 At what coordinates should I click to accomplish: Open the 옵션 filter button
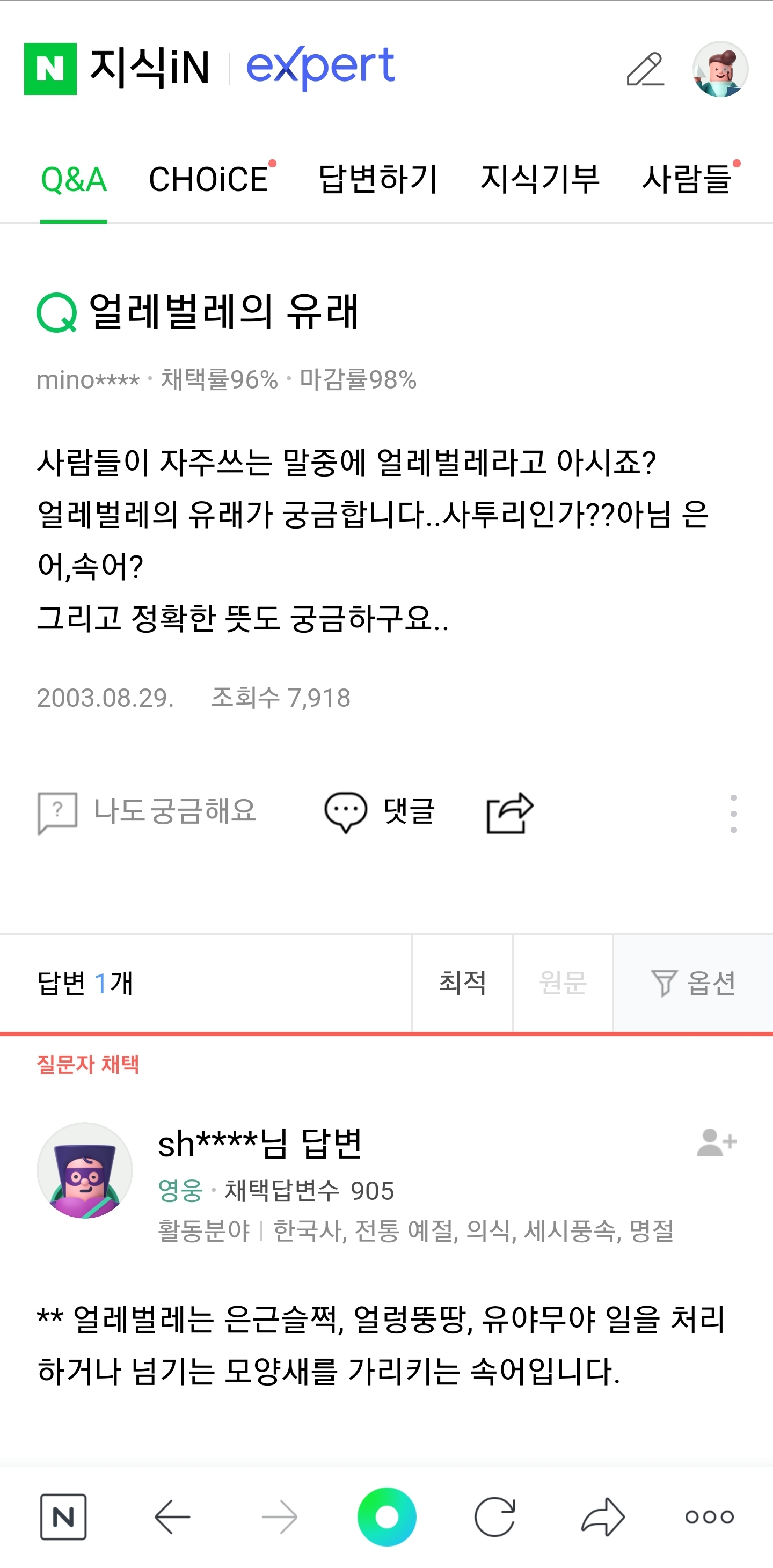click(x=693, y=983)
